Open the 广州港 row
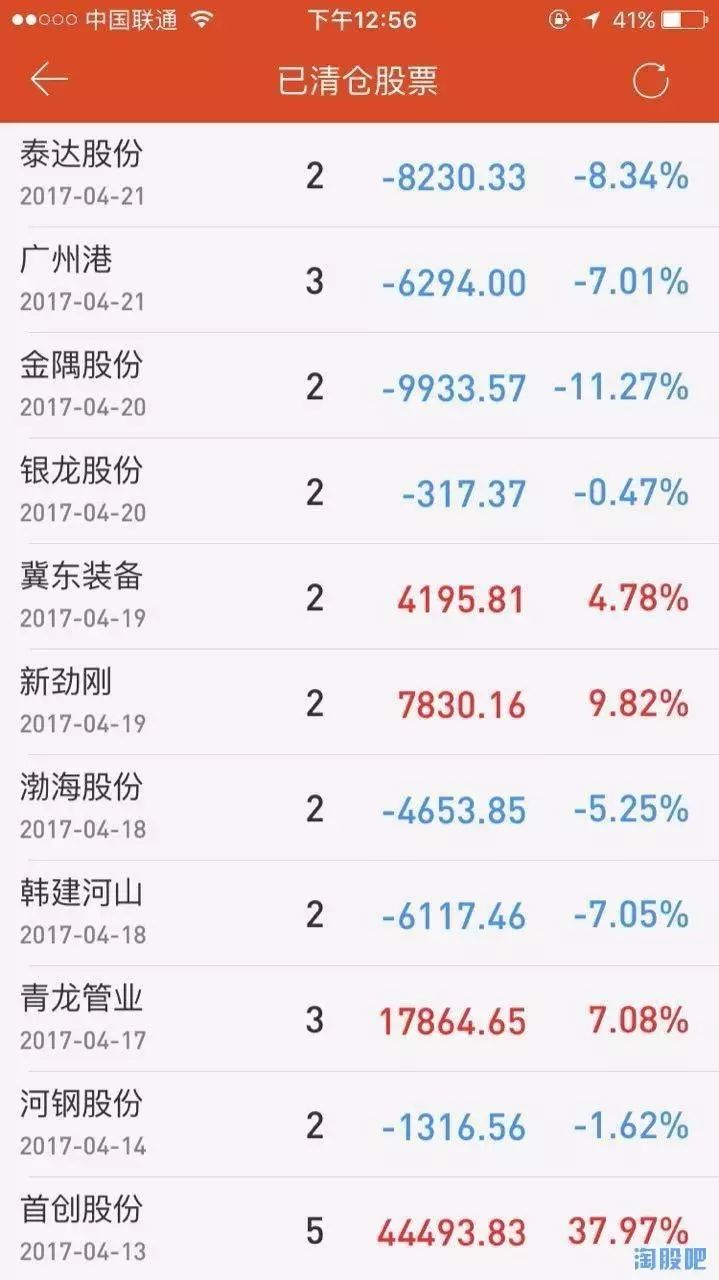The width and height of the screenshot is (719, 1280). click(x=359, y=280)
